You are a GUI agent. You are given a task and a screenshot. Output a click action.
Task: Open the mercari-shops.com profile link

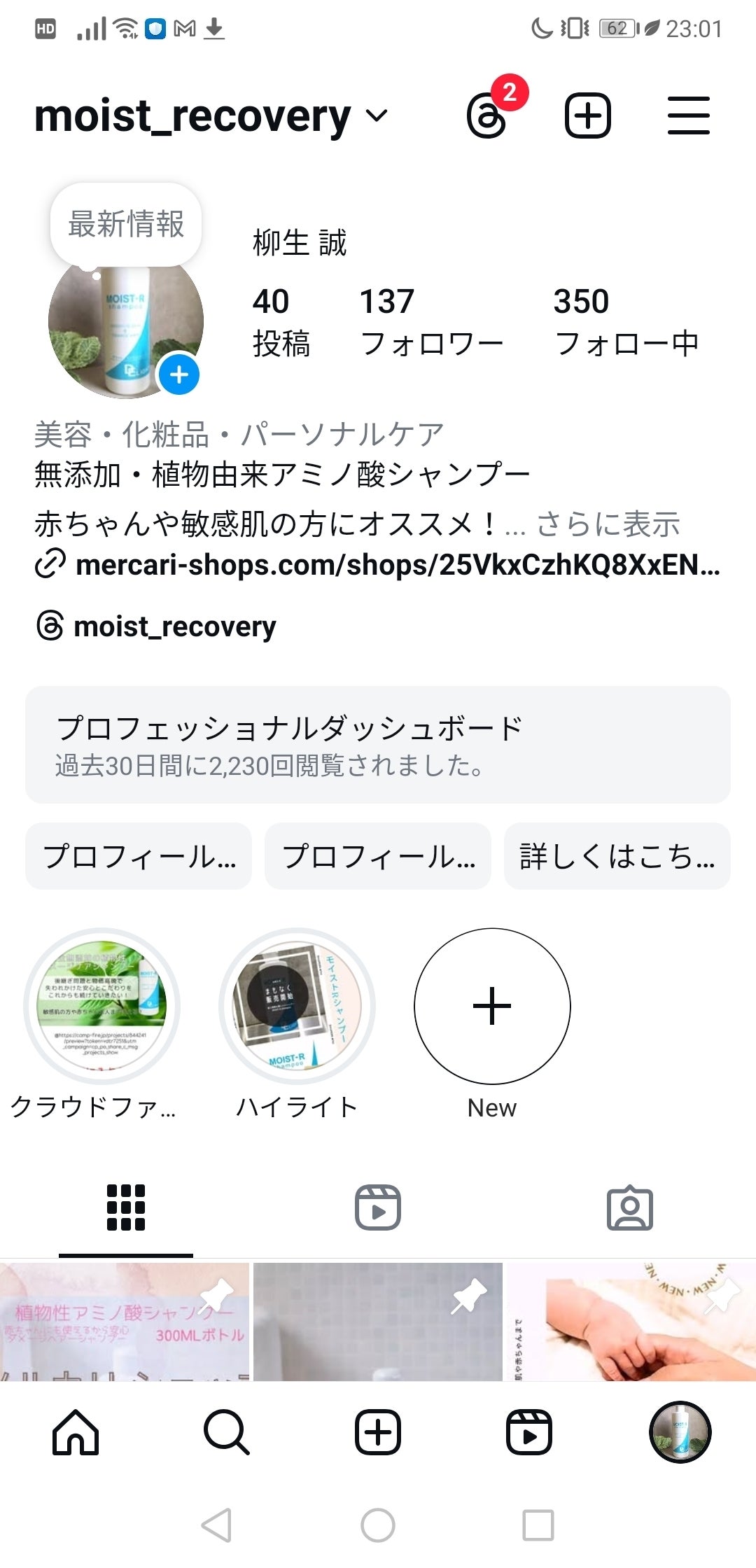pyautogui.click(x=396, y=565)
